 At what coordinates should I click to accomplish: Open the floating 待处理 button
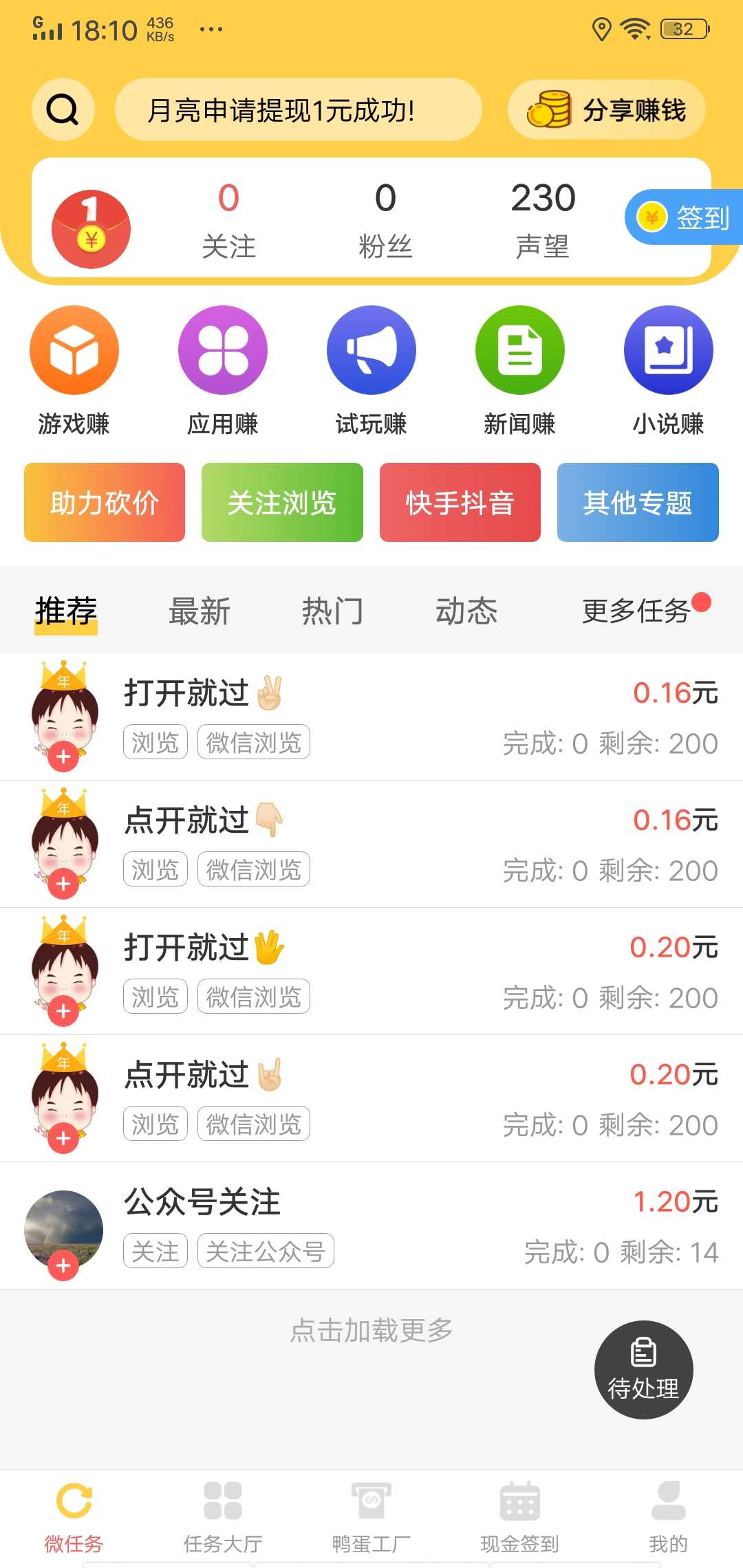(643, 1370)
